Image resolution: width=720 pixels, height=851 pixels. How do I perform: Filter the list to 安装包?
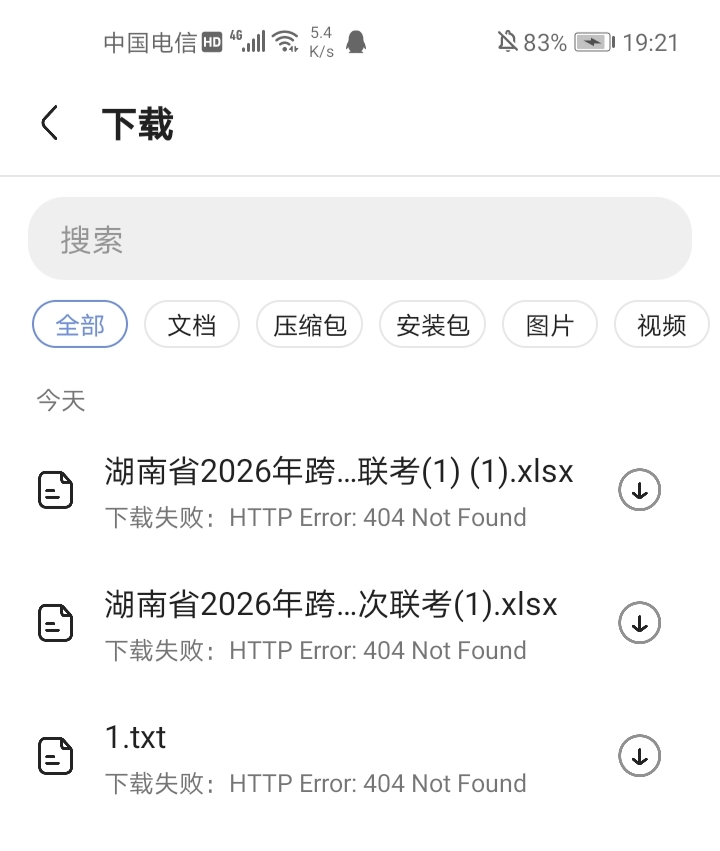coord(432,325)
